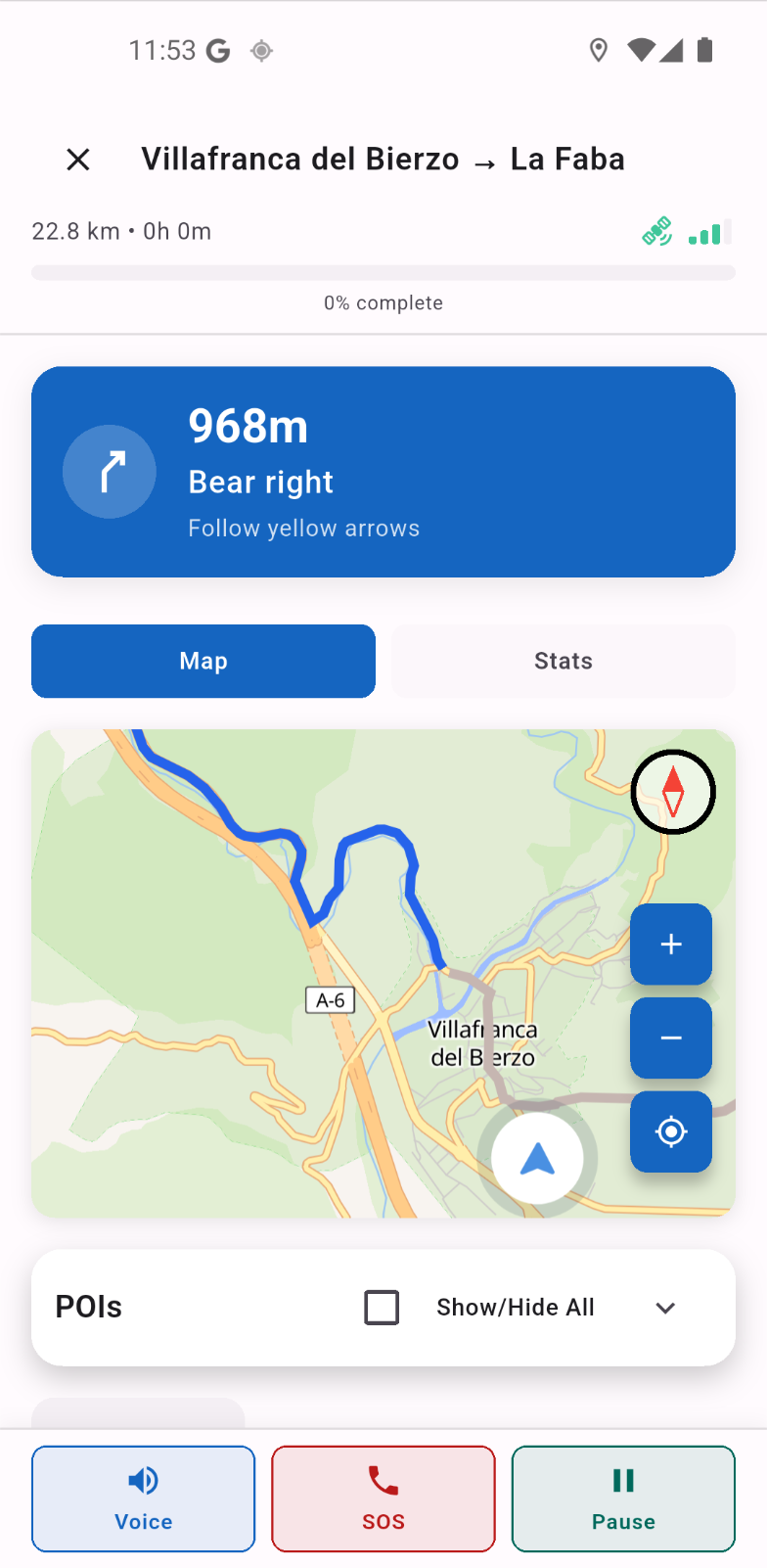Zoom out on the map

click(671, 1038)
